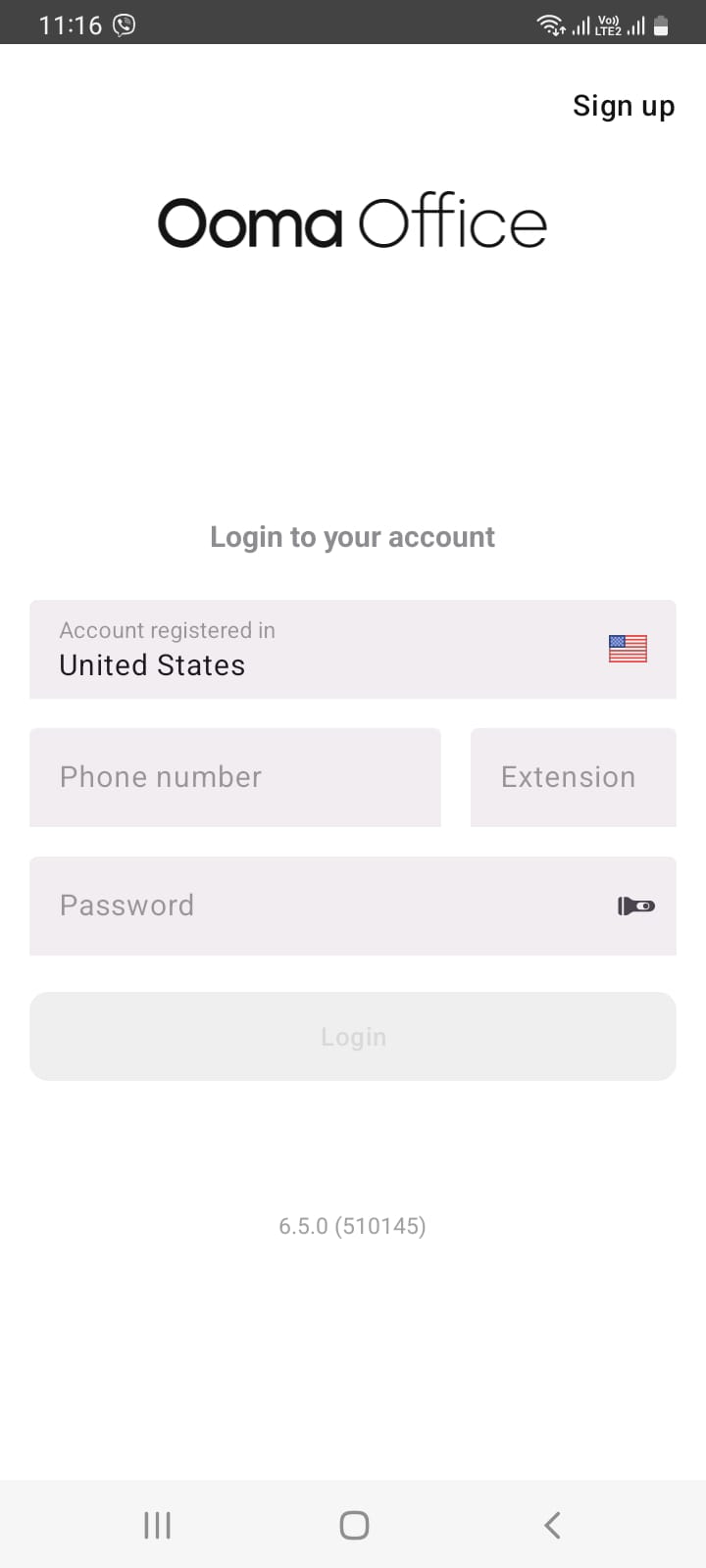The width and height of the screenshot is (706, 1568).
Task: Tap the Login button
Action: [x=353, y=1037]
